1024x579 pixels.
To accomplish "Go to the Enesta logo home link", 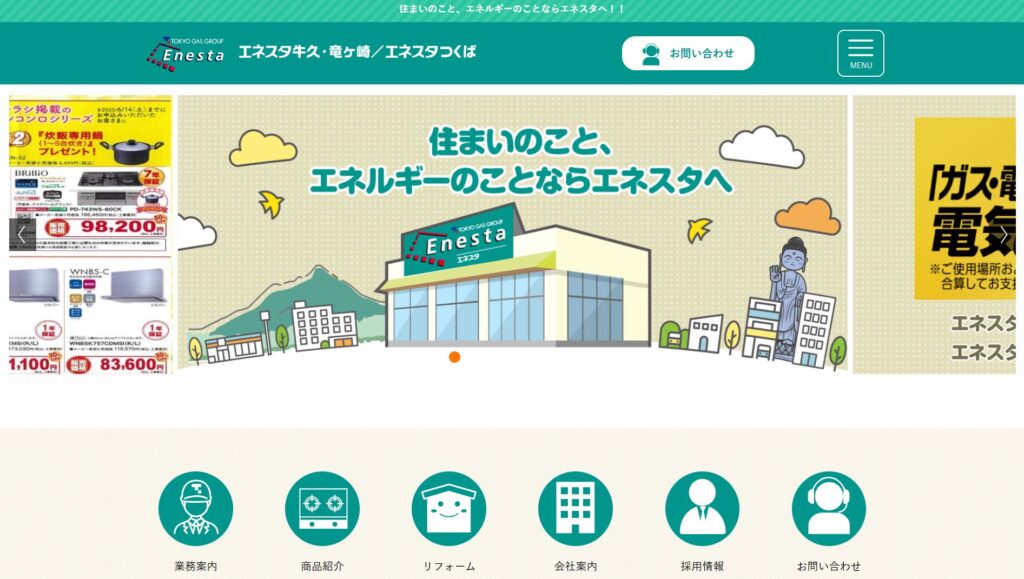I will click(186, 52).
